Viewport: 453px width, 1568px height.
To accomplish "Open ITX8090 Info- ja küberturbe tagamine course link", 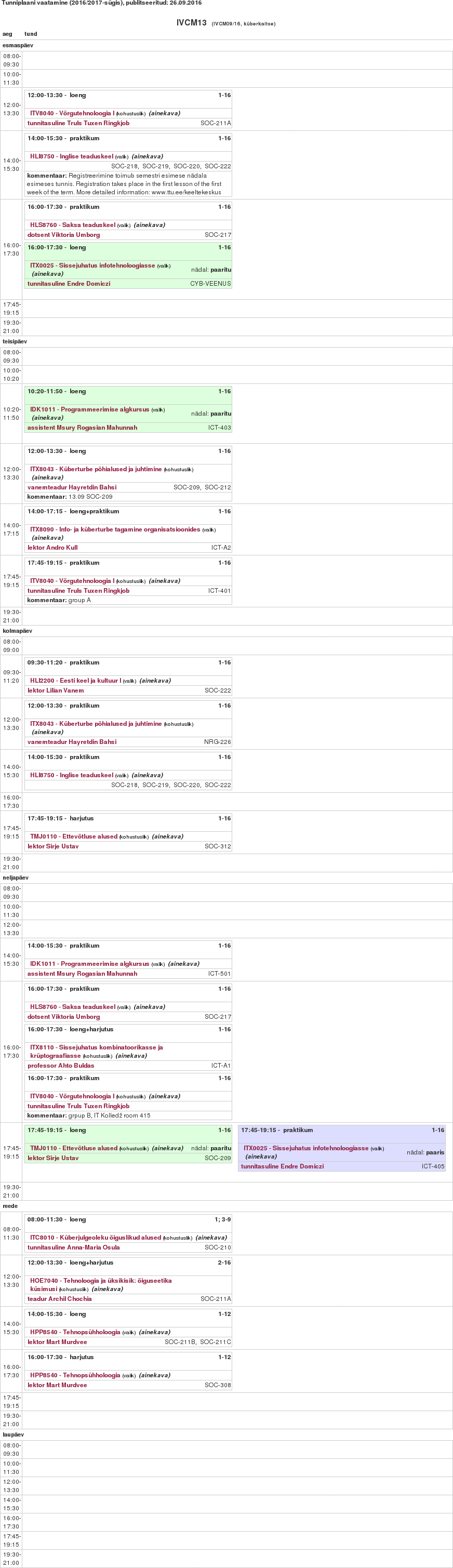I will point(114,529).
